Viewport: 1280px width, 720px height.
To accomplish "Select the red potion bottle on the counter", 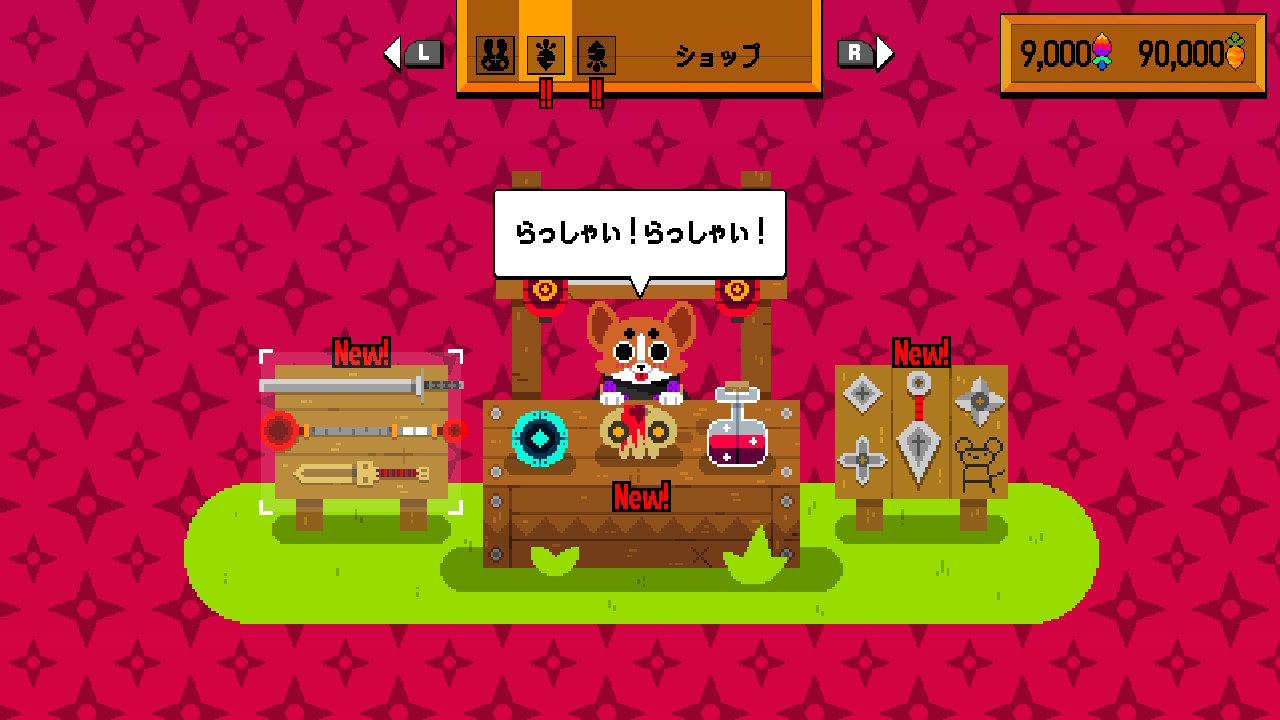I will click(x=737, y=432).
